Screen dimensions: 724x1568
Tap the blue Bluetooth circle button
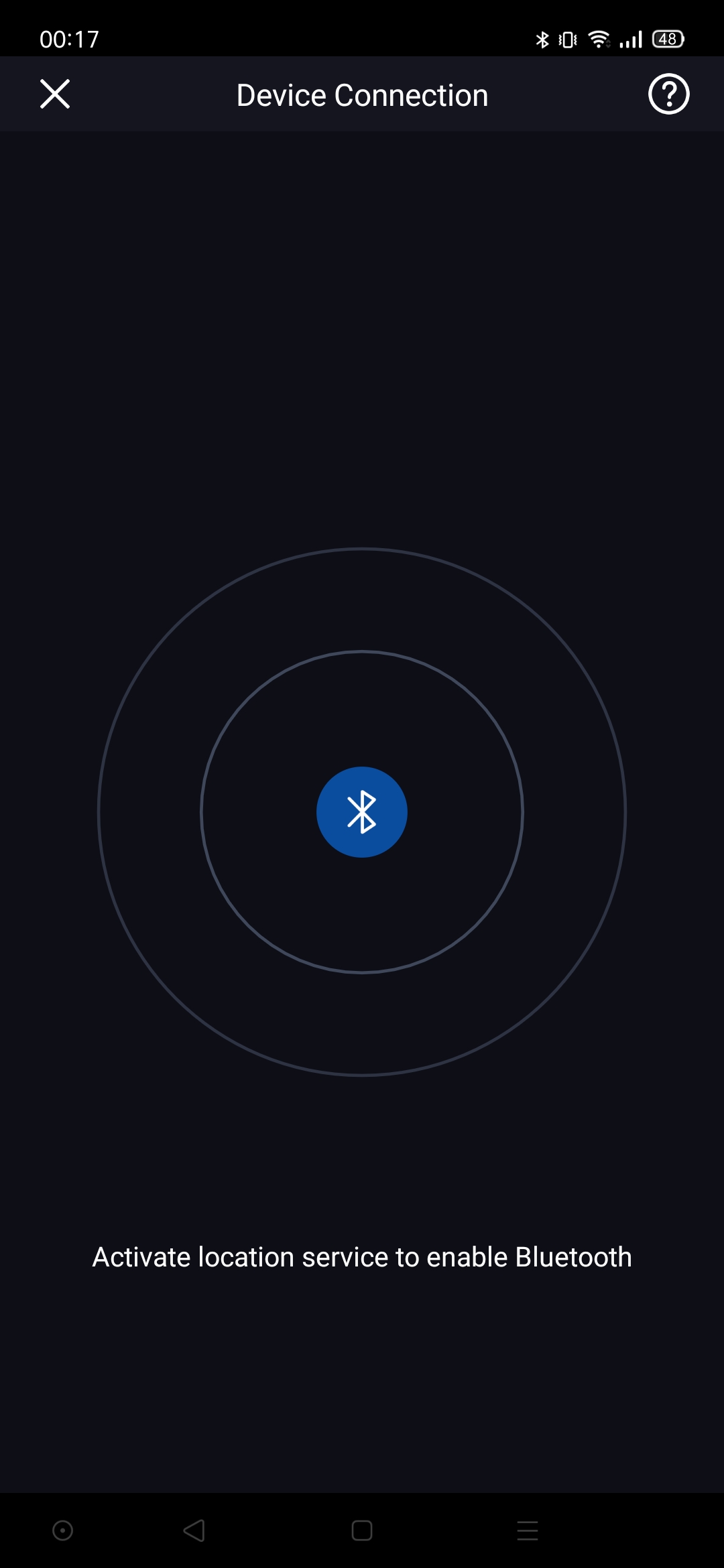[x=362, y=811]
